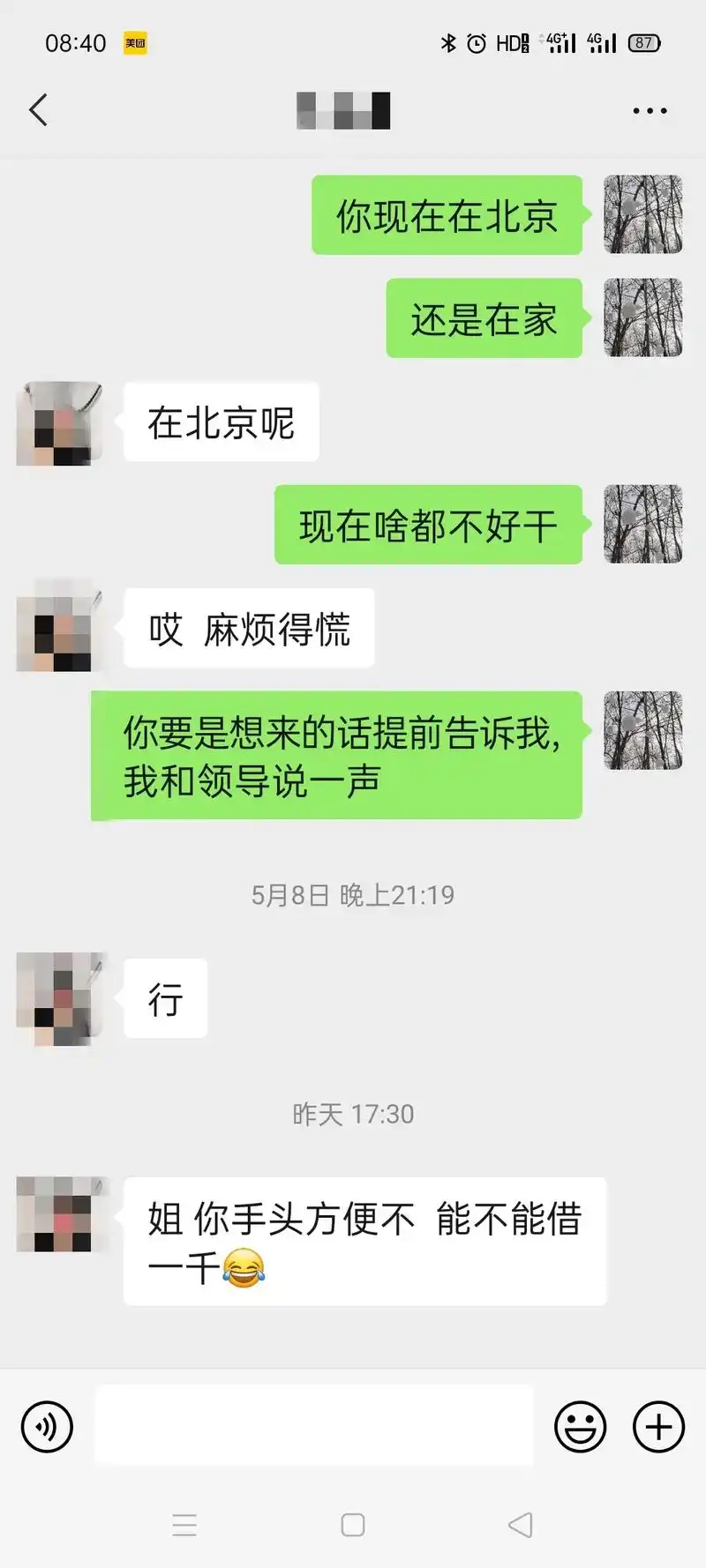Screen dimensions: 706x1568
Task: Tap the recent apps navigation button
Action: click(184, 1523)
